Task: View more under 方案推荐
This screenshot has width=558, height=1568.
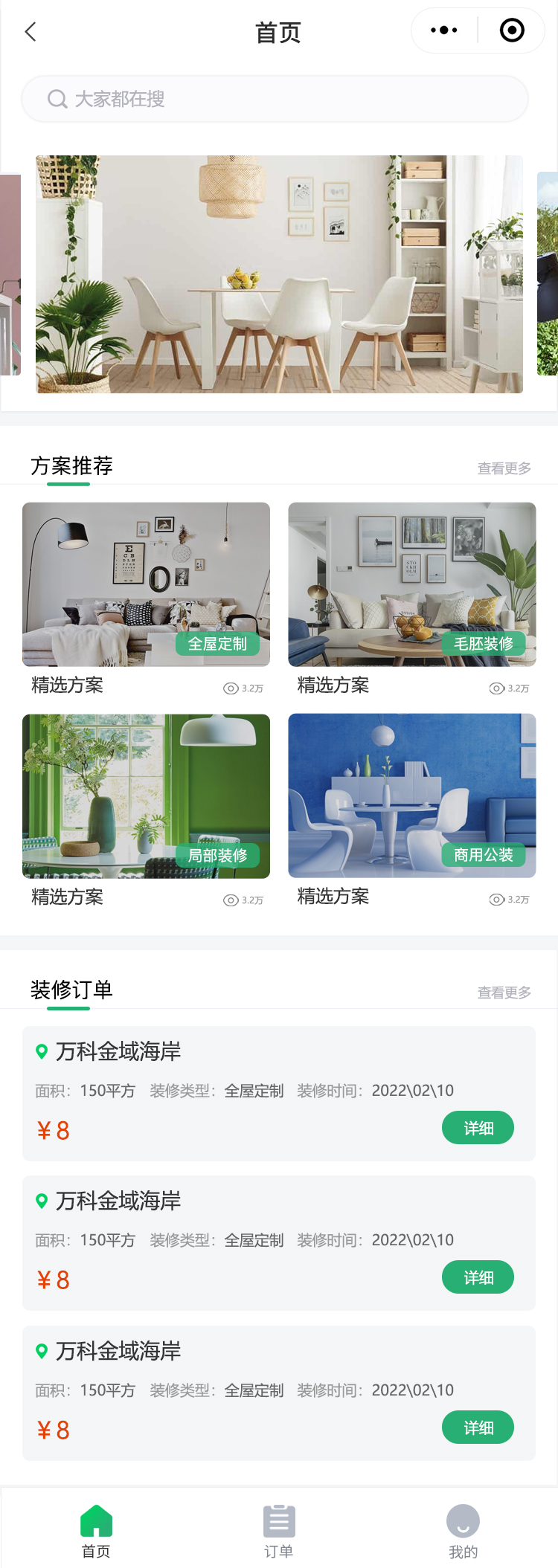Action: click(504, 468)
